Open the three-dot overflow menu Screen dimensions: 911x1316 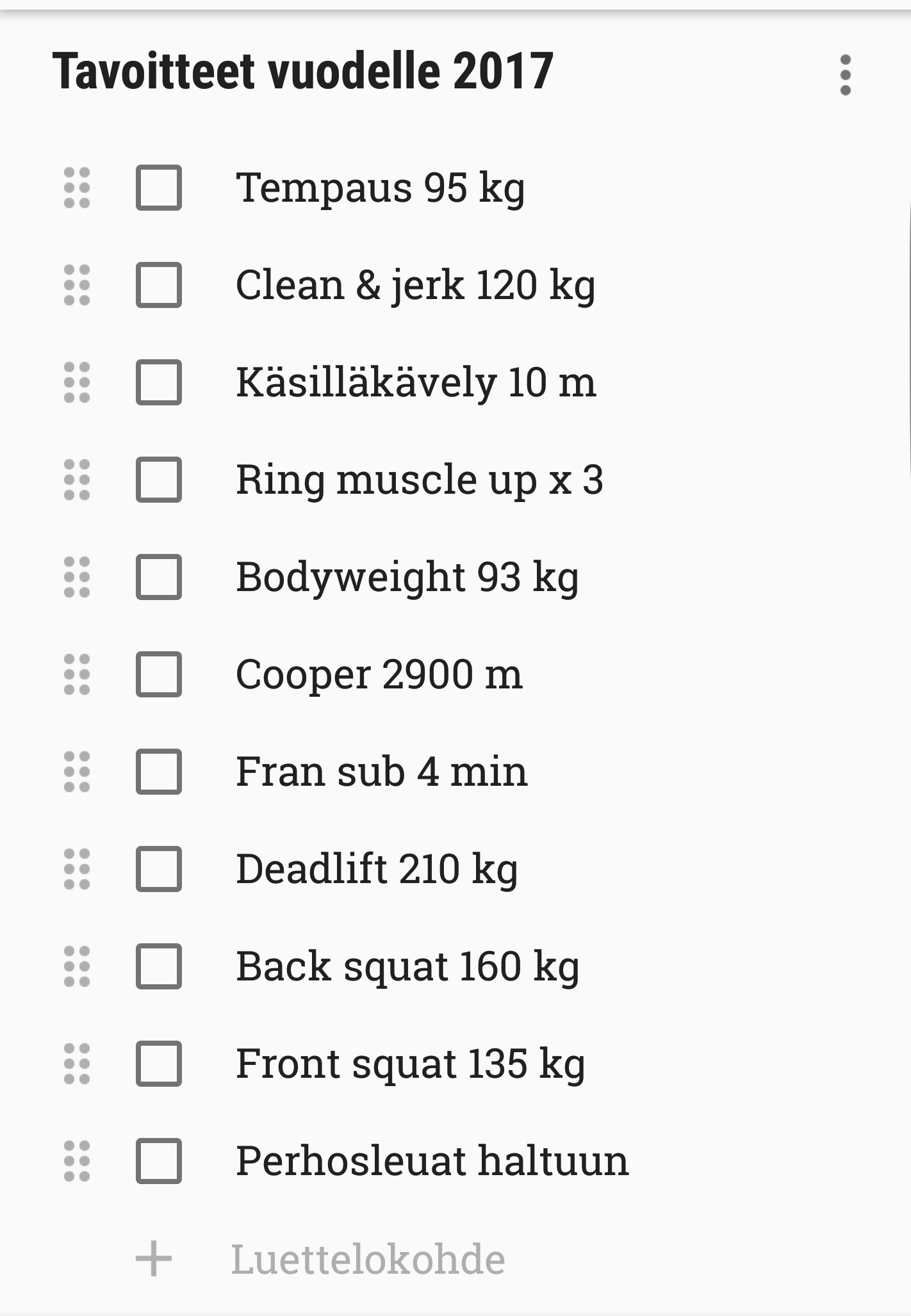(x=845, y=75)
